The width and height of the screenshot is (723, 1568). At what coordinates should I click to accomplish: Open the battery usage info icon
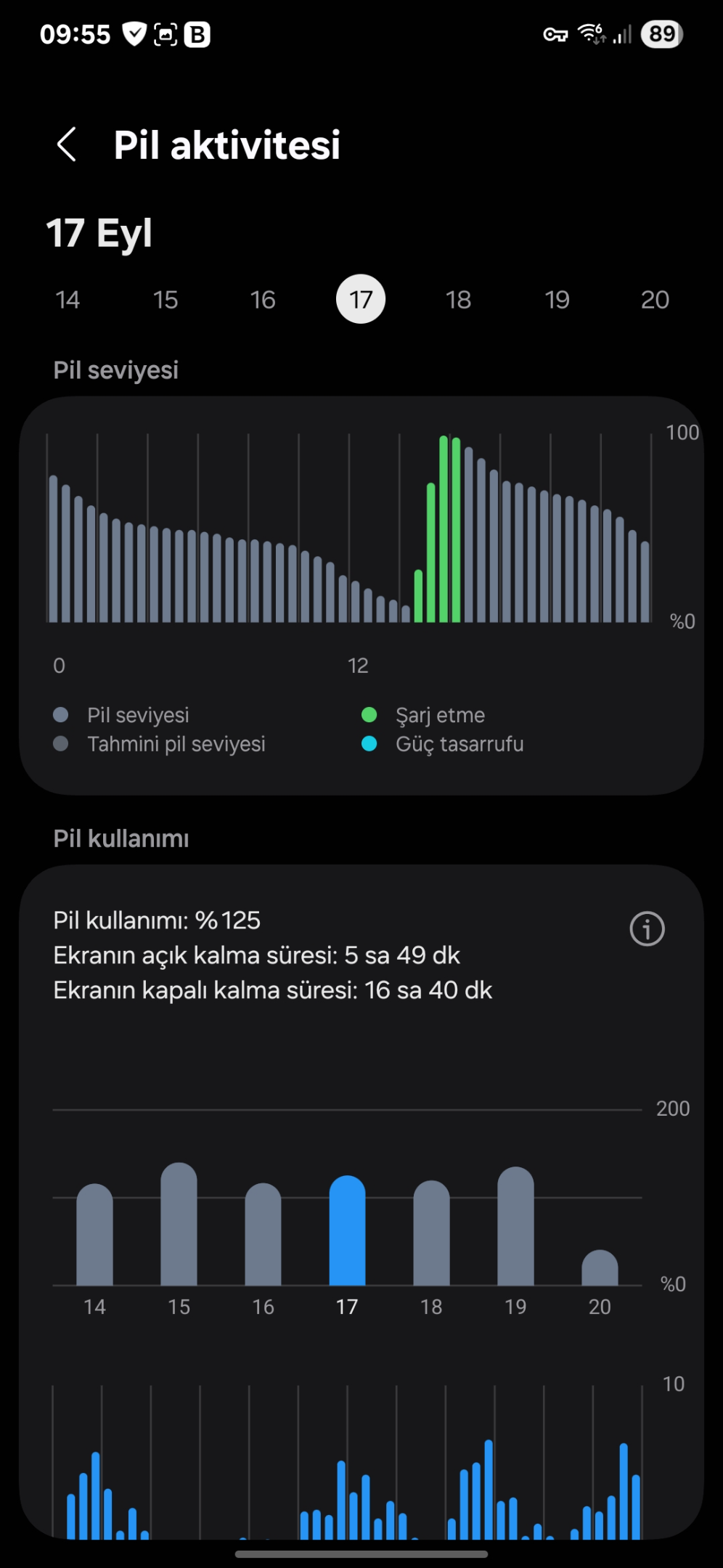(647, 928)
